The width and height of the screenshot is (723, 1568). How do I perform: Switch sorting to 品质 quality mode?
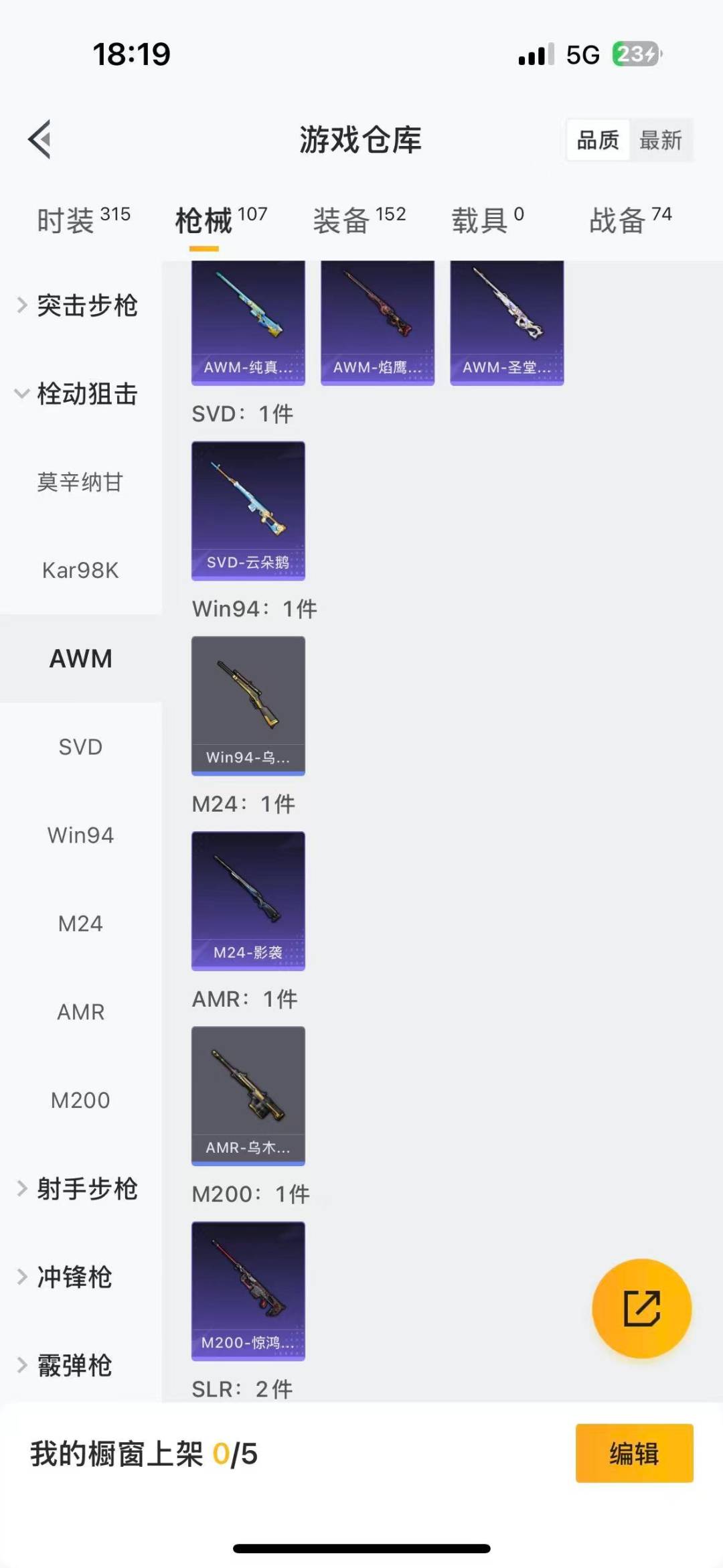point(598,139)
